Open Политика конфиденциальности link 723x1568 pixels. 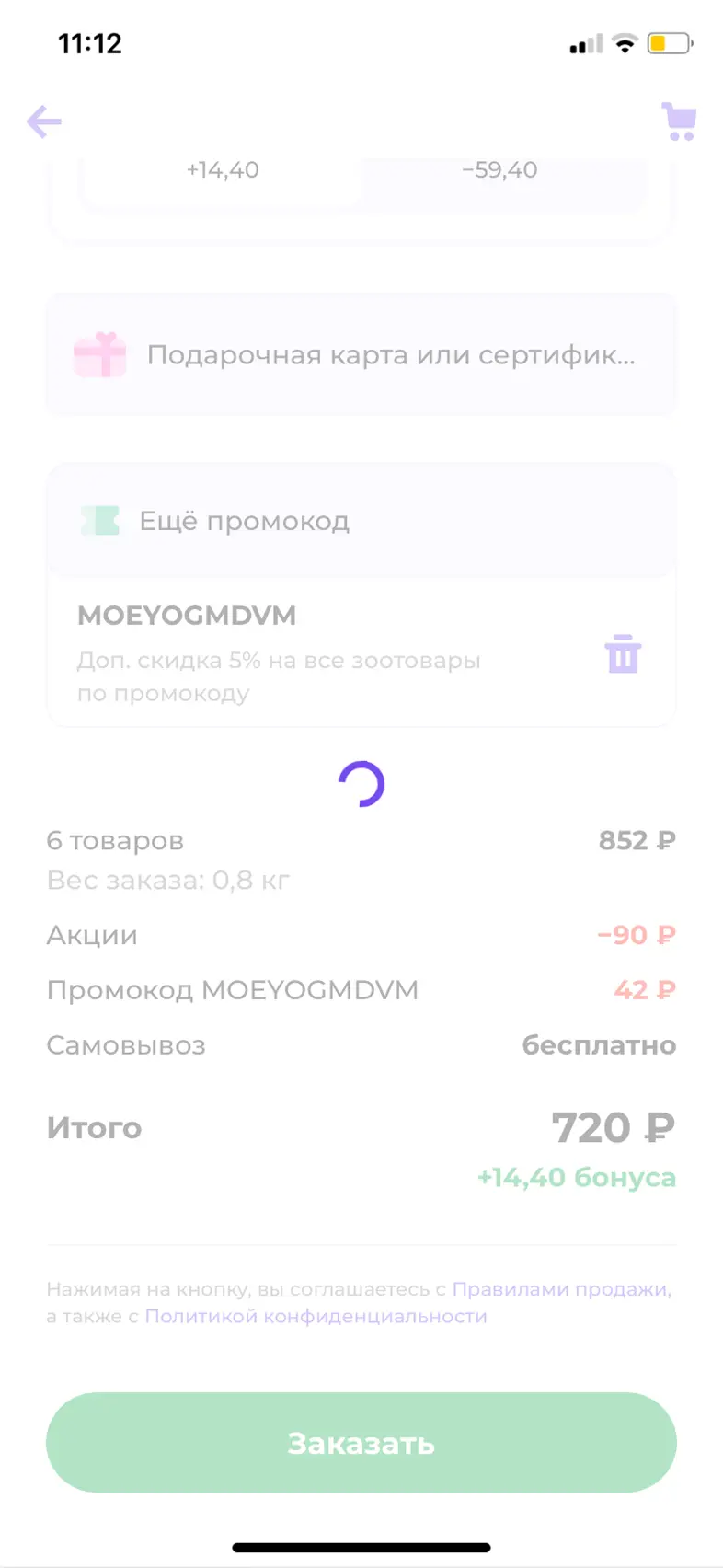point(316,1317)
